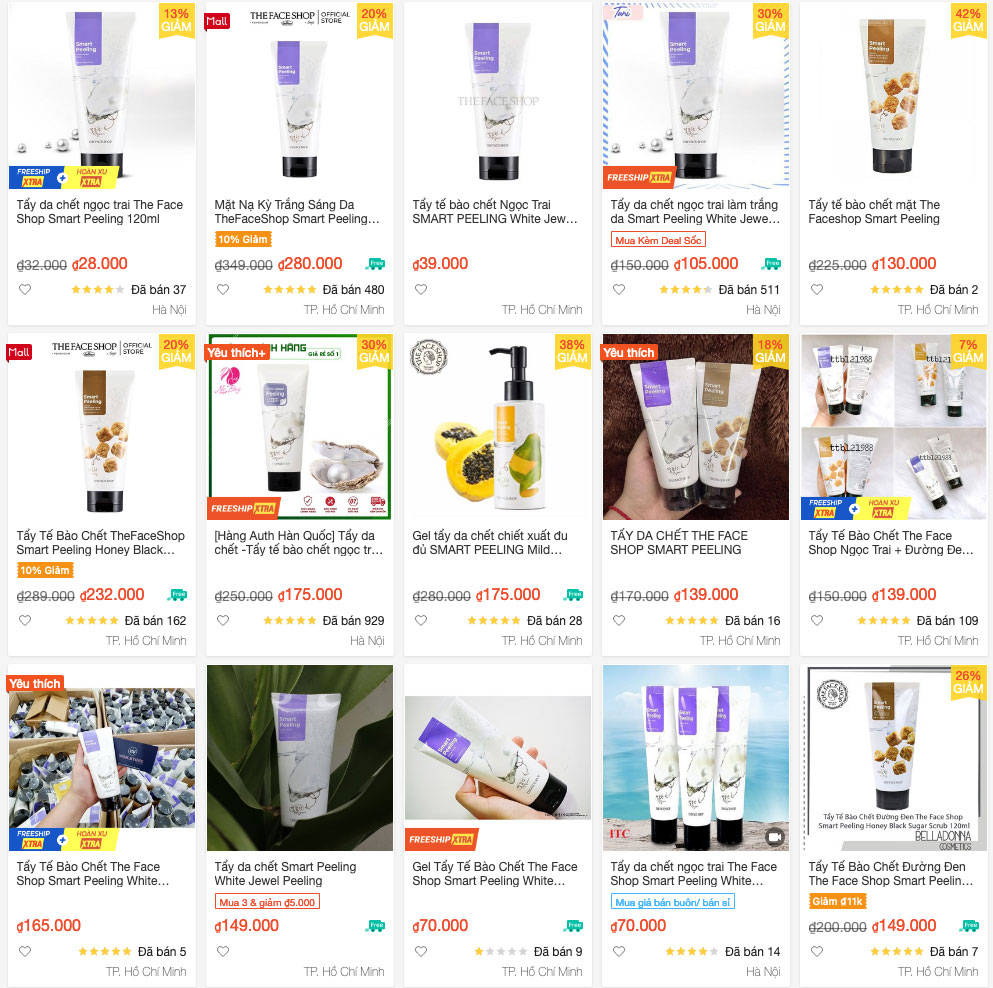Open the Hàng Auth Hàn Quốc product card
Viewport: 993px width, 988px height.
click(297, 542)
